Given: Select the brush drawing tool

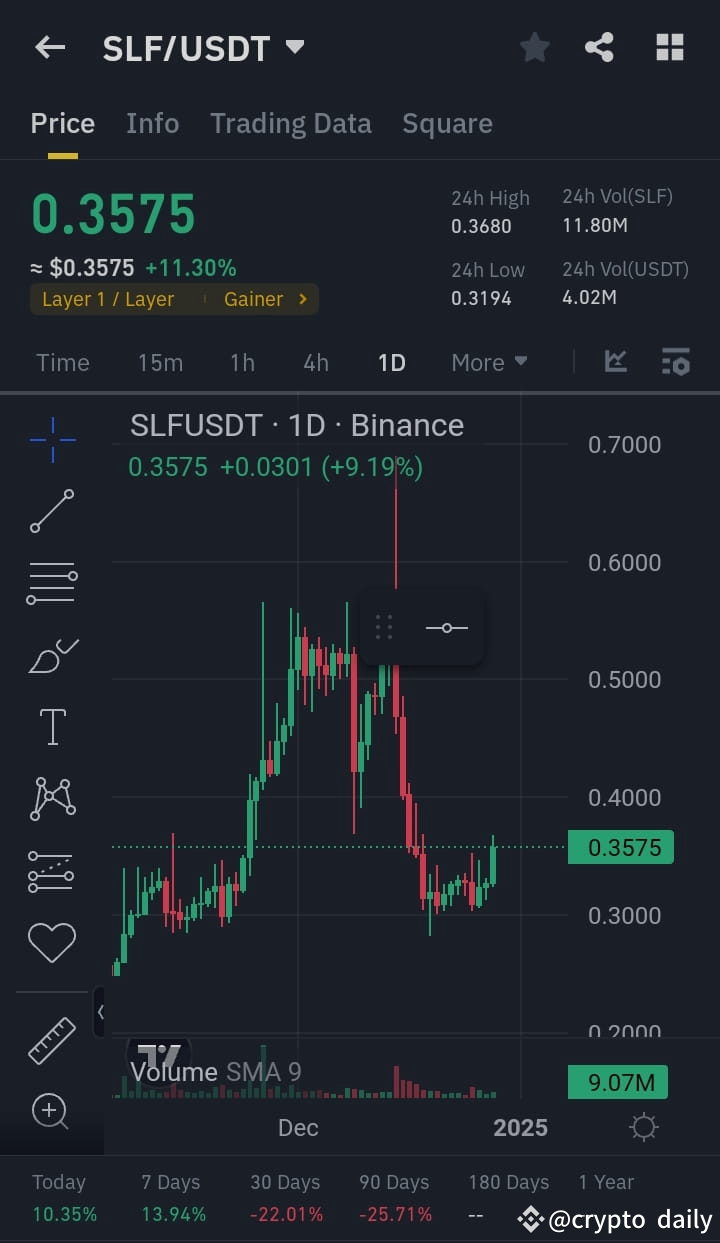Looking at the screenshot, I should [x=52, y=655].
